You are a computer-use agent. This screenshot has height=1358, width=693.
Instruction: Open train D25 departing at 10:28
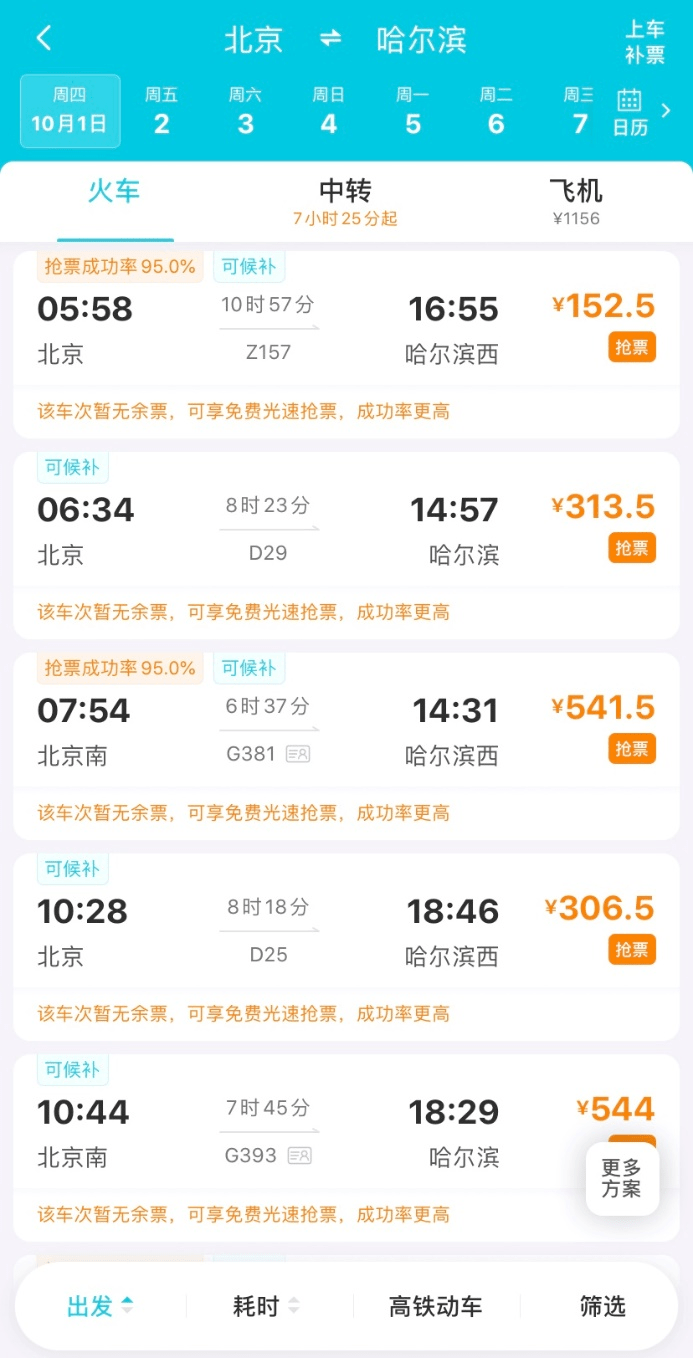click(x=268, y=930)
